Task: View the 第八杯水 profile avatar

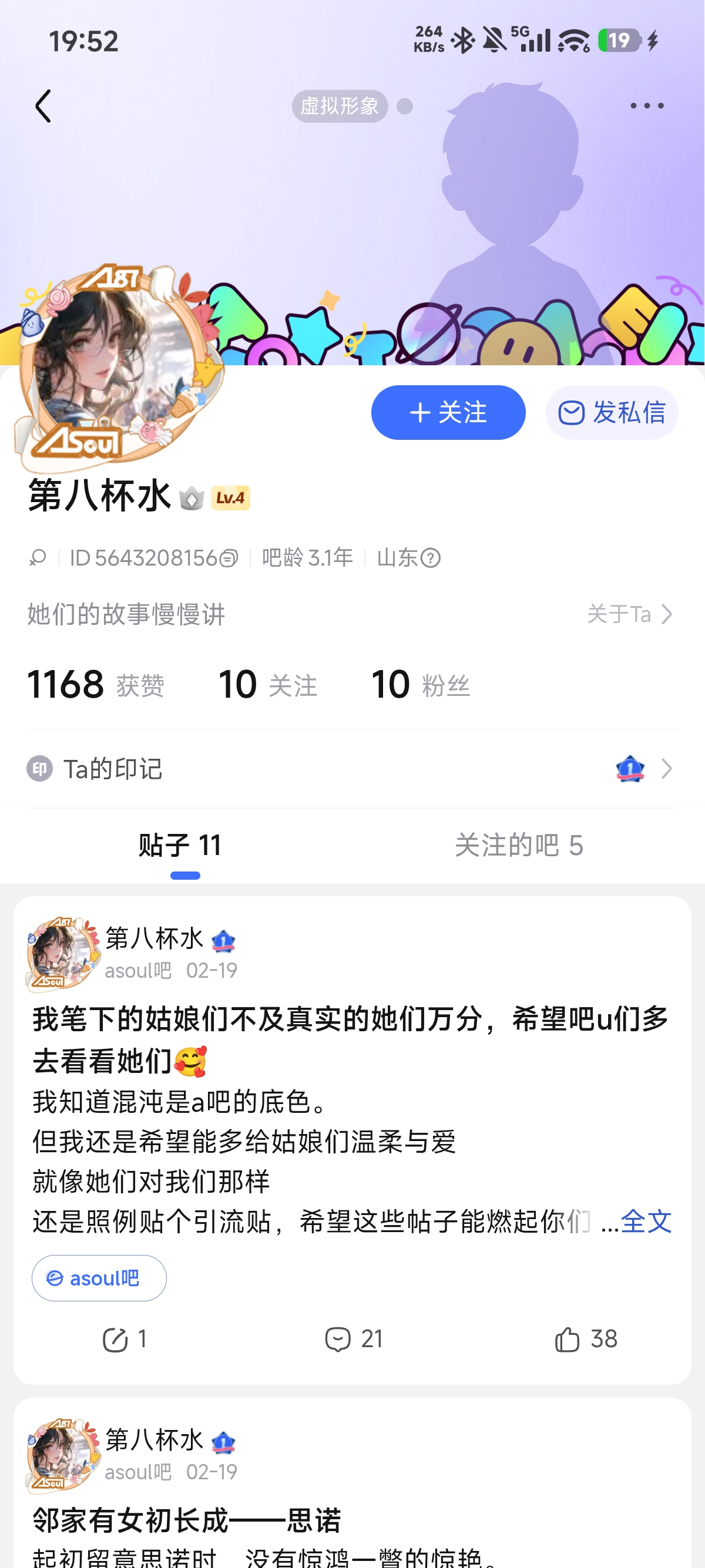Action: [x=116, y=365]
